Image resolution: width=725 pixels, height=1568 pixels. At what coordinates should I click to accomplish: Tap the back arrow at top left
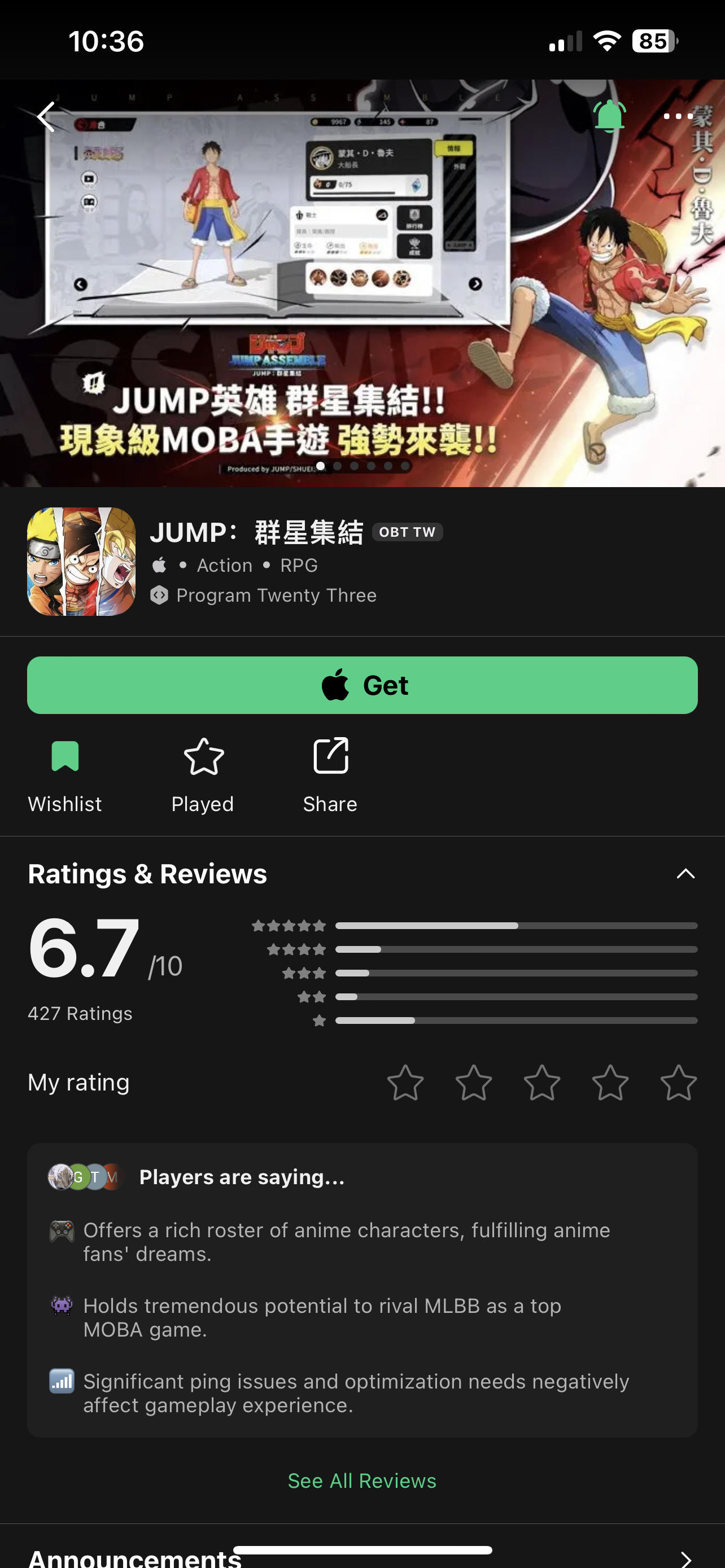pos(45,117)
